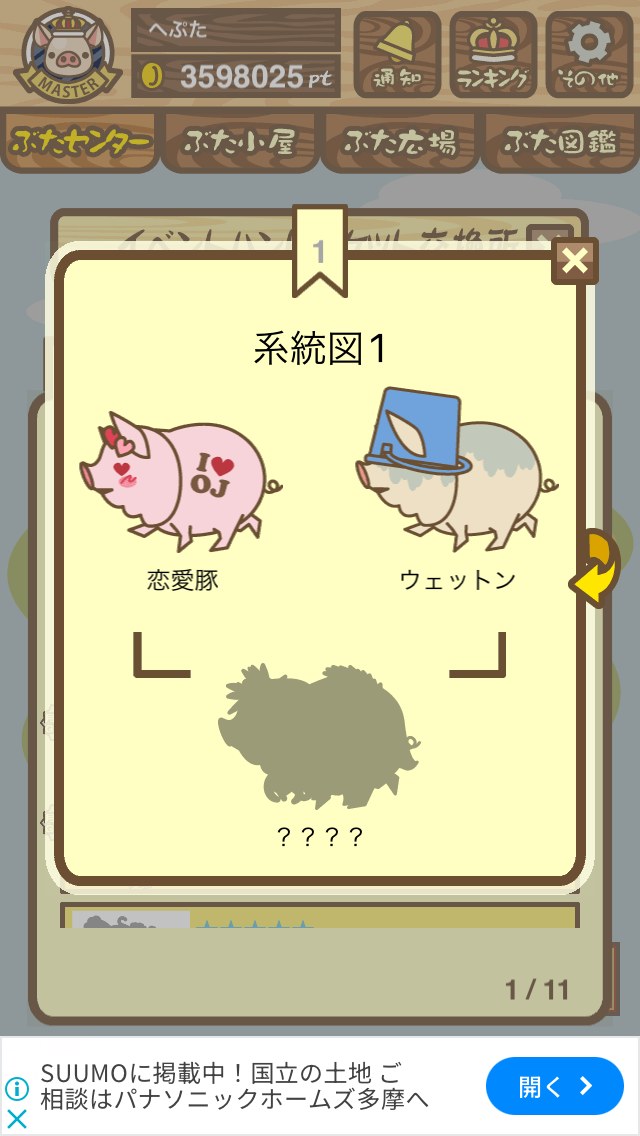Show ad info icon
The height and width of the screenshot is (1136, 640).
click(17, 1089)
